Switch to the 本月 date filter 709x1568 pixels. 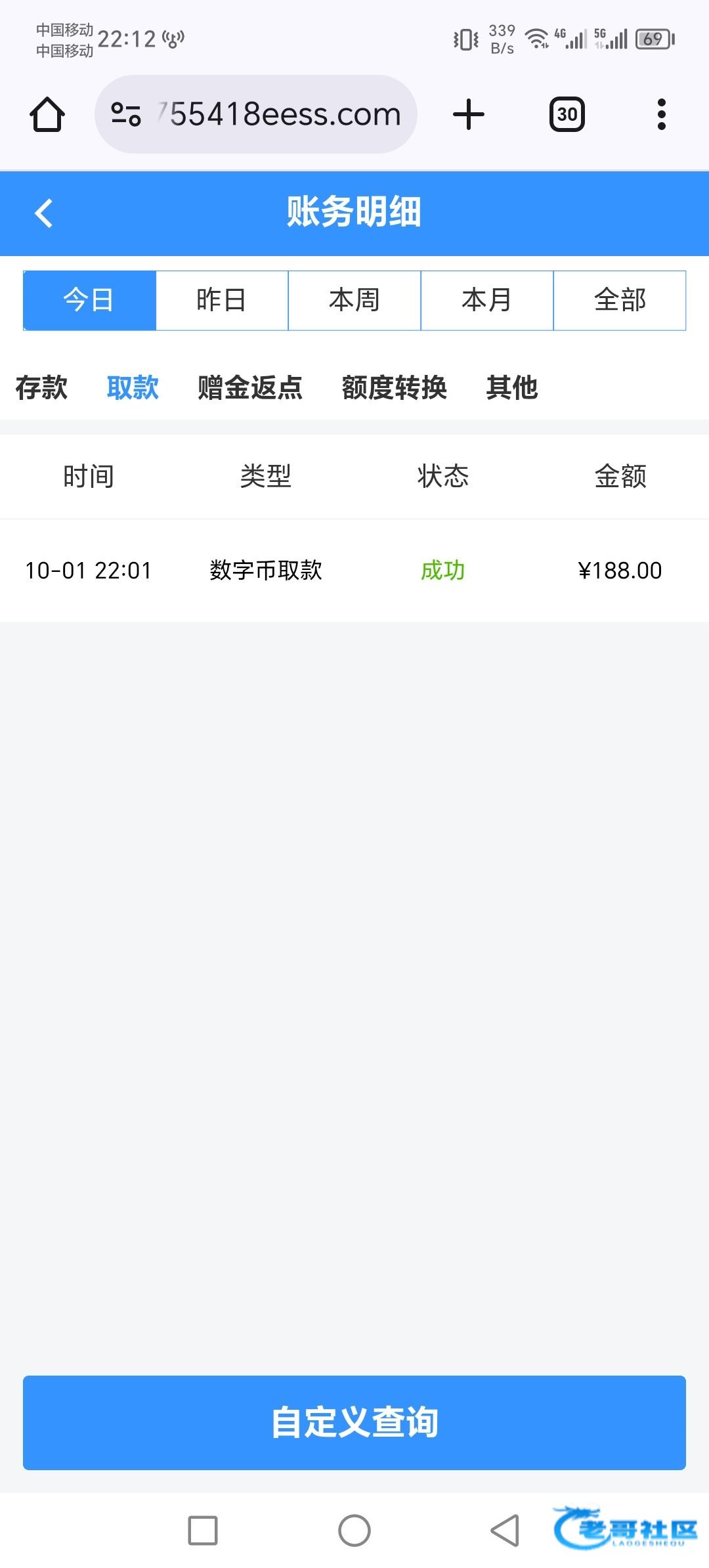click(x=487, y=300)
